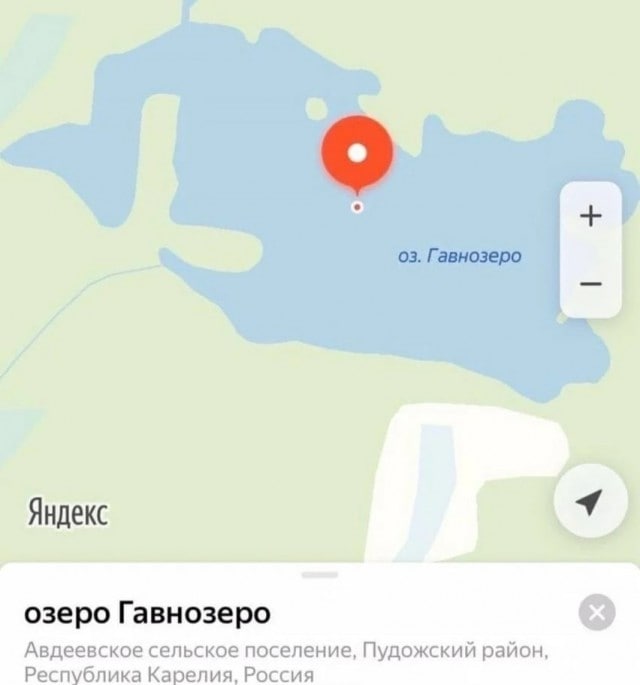
Task: Center the map on my location
Action: coord(591,502)
